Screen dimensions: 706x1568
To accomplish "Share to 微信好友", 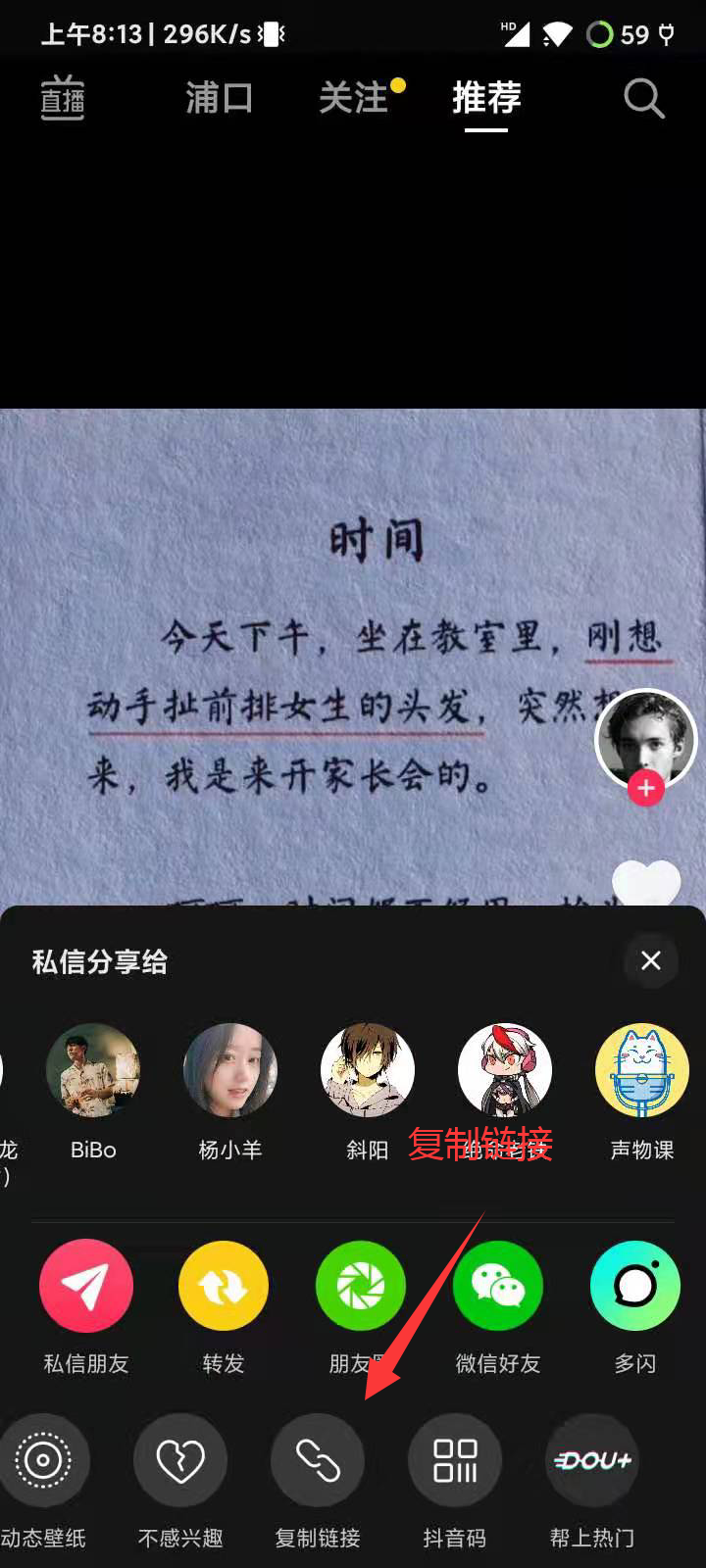I will point(498,1286).
